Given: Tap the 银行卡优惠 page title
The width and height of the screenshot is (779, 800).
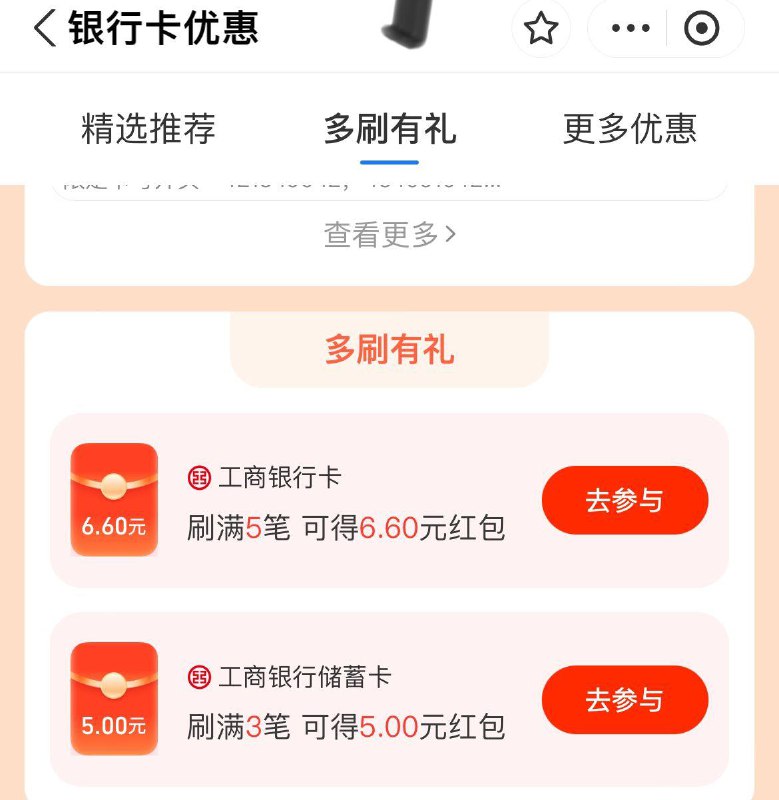Looking at the screenshot, I should [x=165, y=29].
